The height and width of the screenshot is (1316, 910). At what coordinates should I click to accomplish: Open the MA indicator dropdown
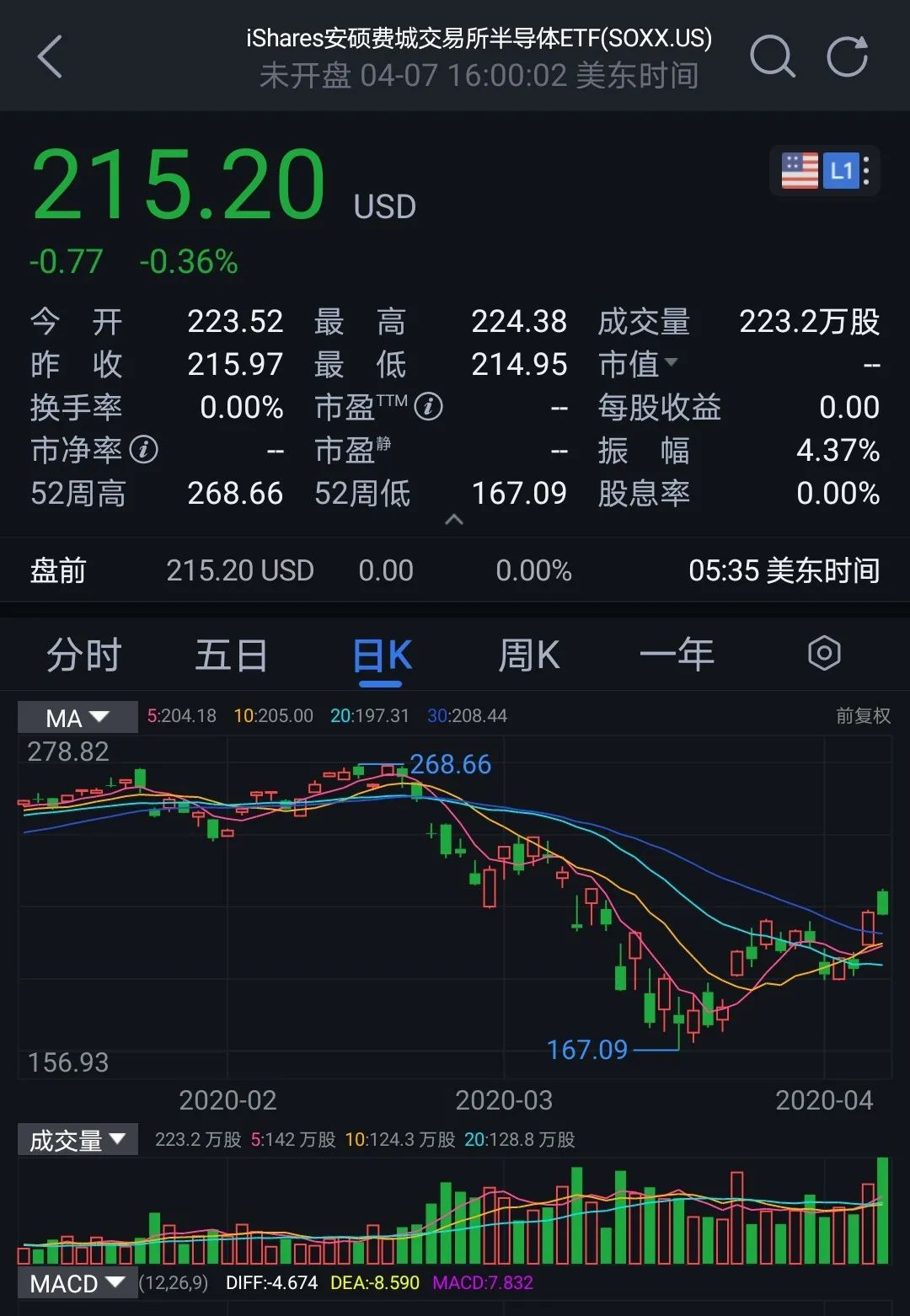click(78, 718)
